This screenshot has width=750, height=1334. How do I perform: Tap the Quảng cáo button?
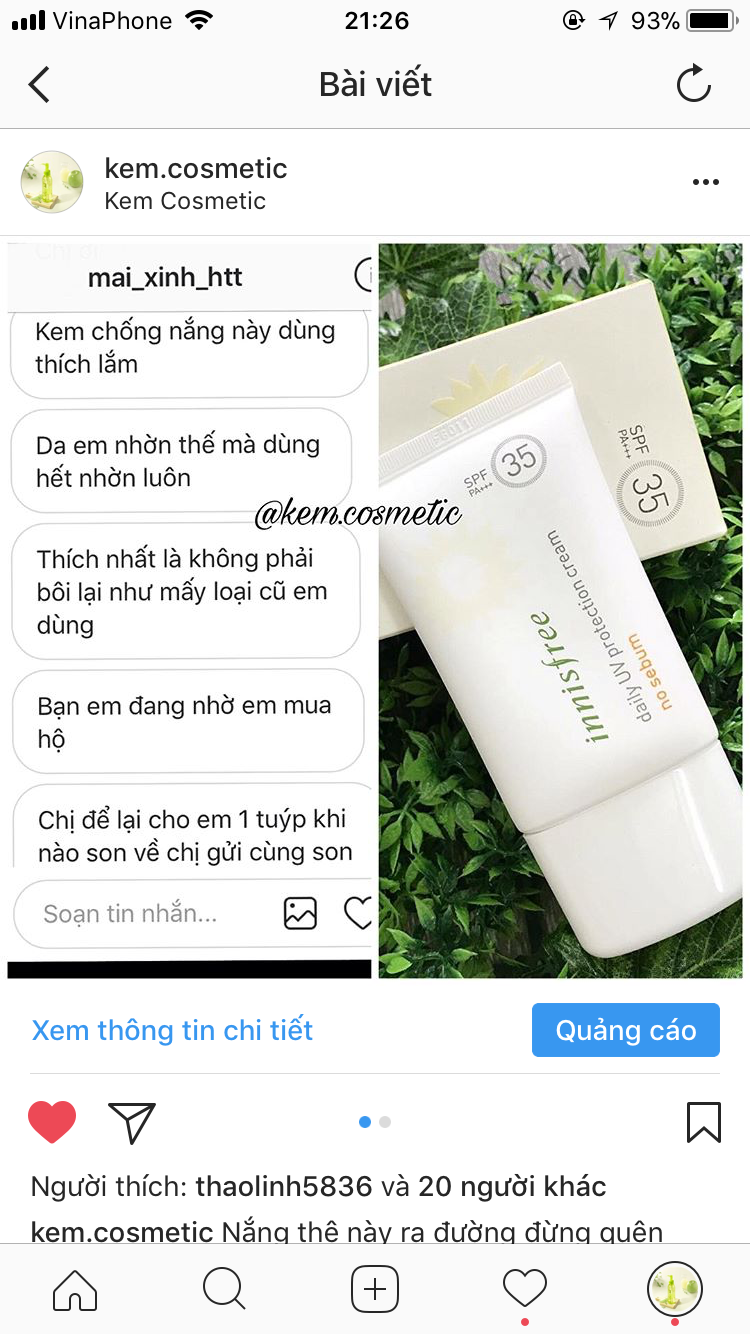(x=626, y=1030)
